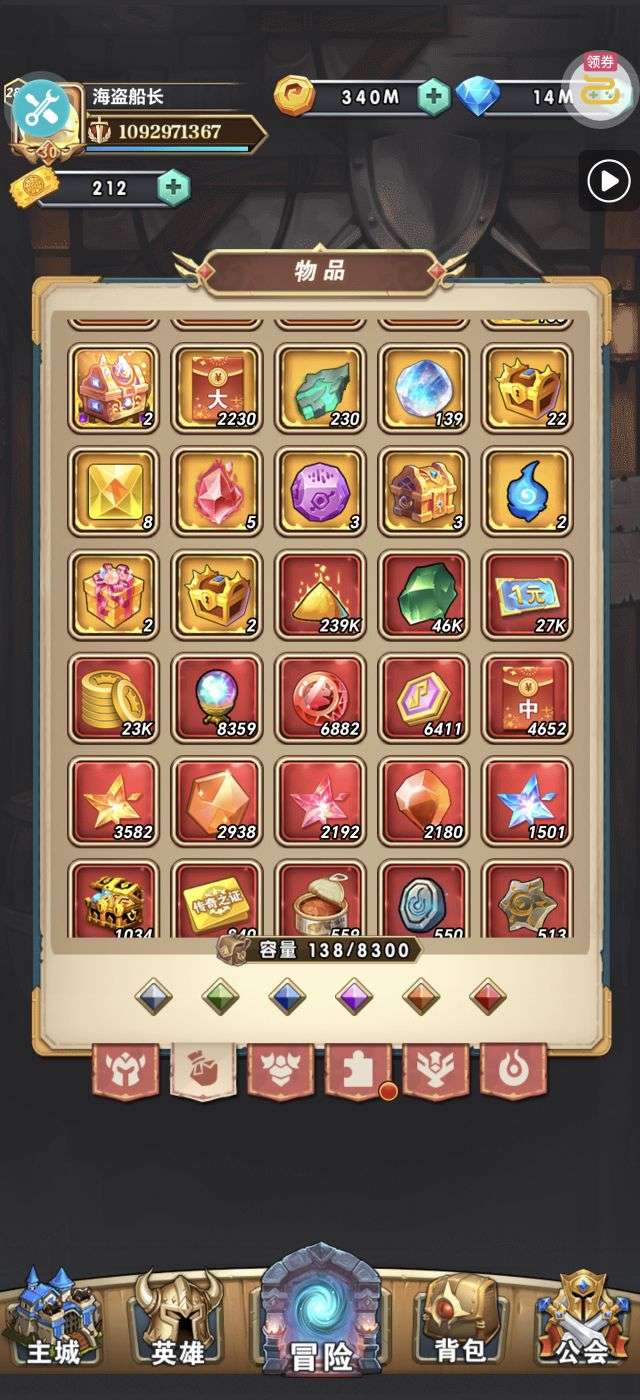Image resolution: width=640 pixels, height=1400 pixels.
Task: Switch to the puzzle piece fragments tab
Action: 358,1070
